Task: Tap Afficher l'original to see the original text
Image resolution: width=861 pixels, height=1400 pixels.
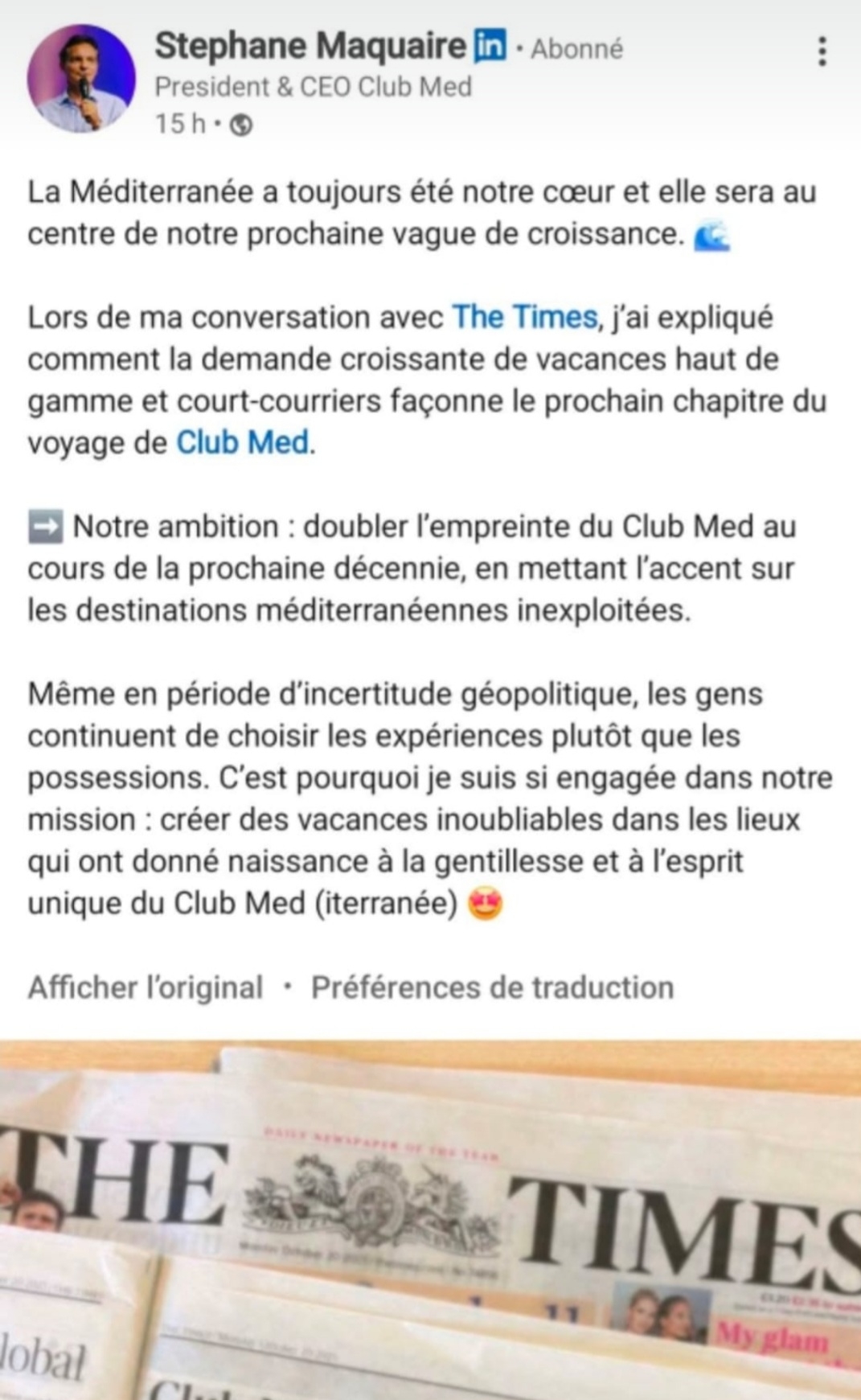Action: point(146,987)
